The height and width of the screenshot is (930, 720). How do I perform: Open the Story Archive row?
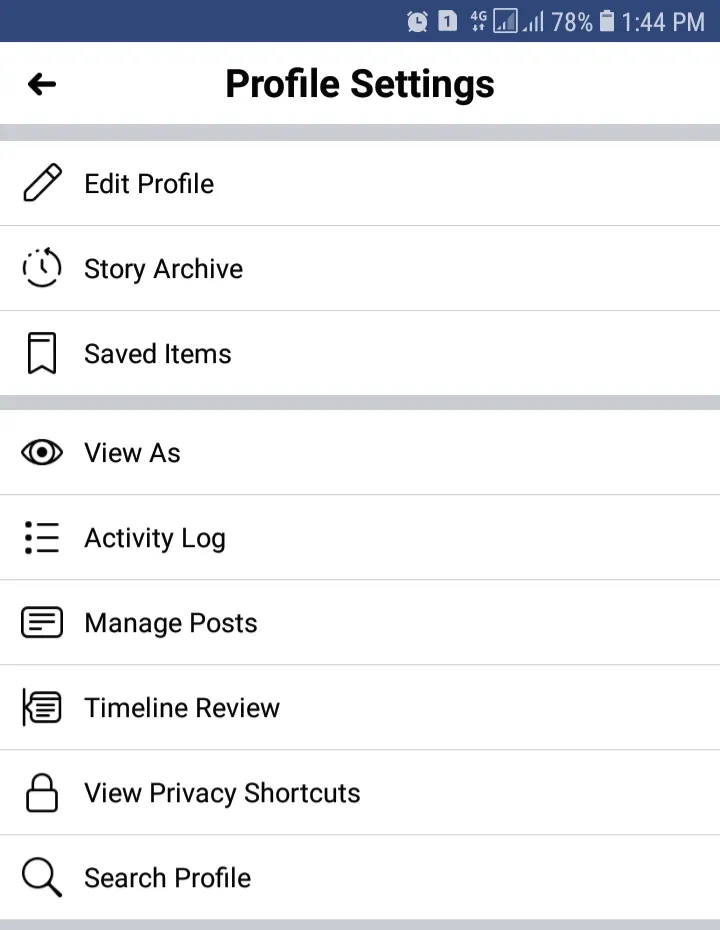point(164,269)
